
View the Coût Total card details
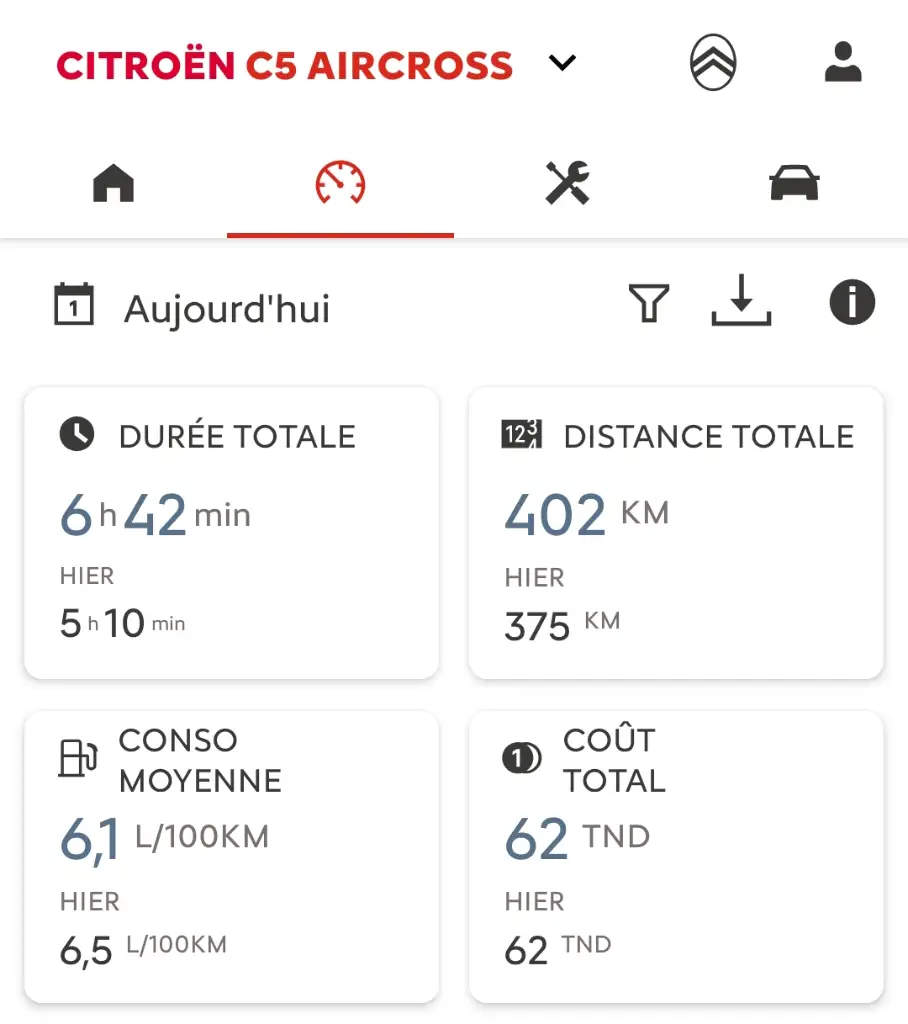[x=676, y=856]
